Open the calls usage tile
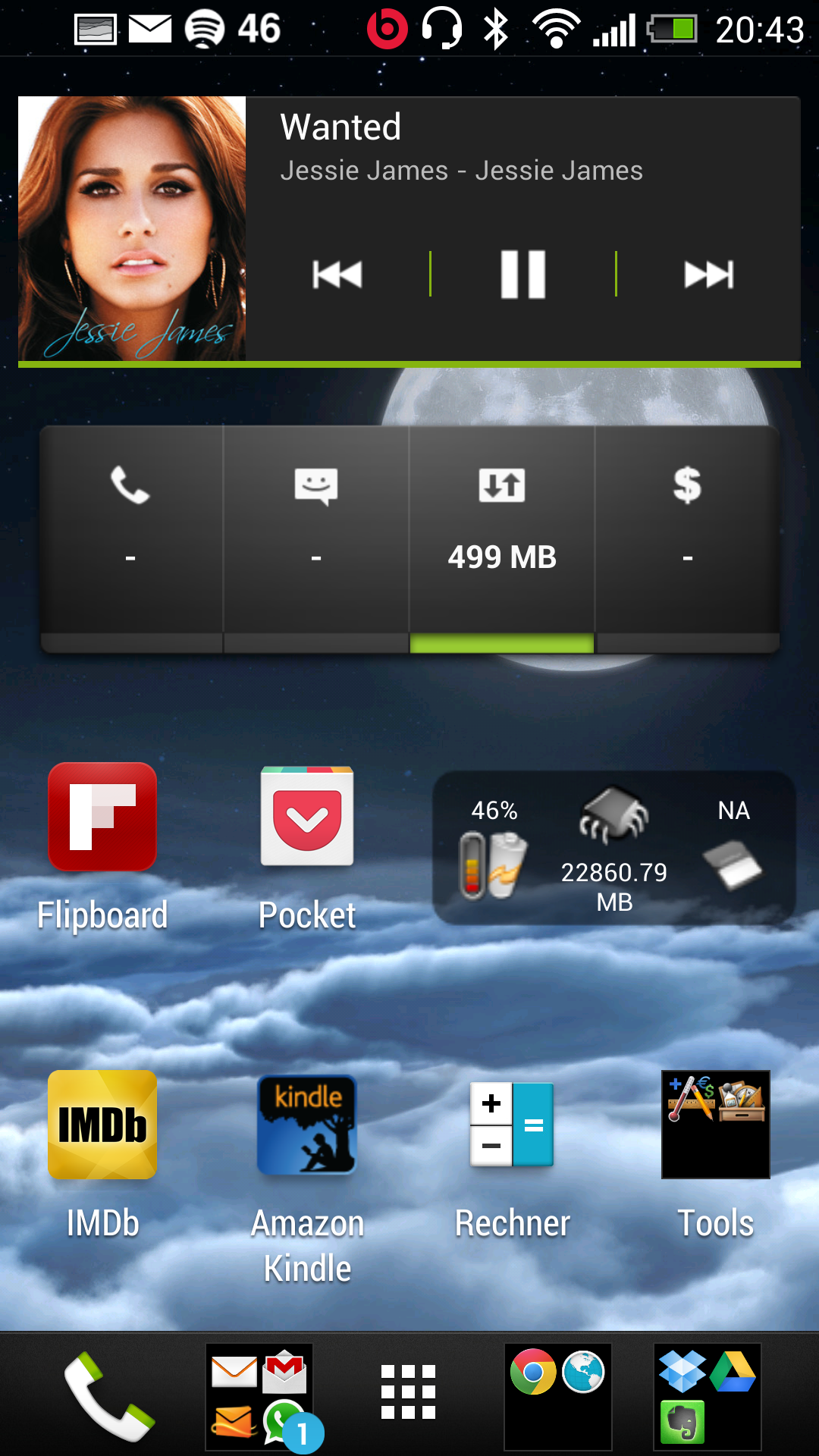The width and height of the screenshot is (819, 1456). [130, 531]
